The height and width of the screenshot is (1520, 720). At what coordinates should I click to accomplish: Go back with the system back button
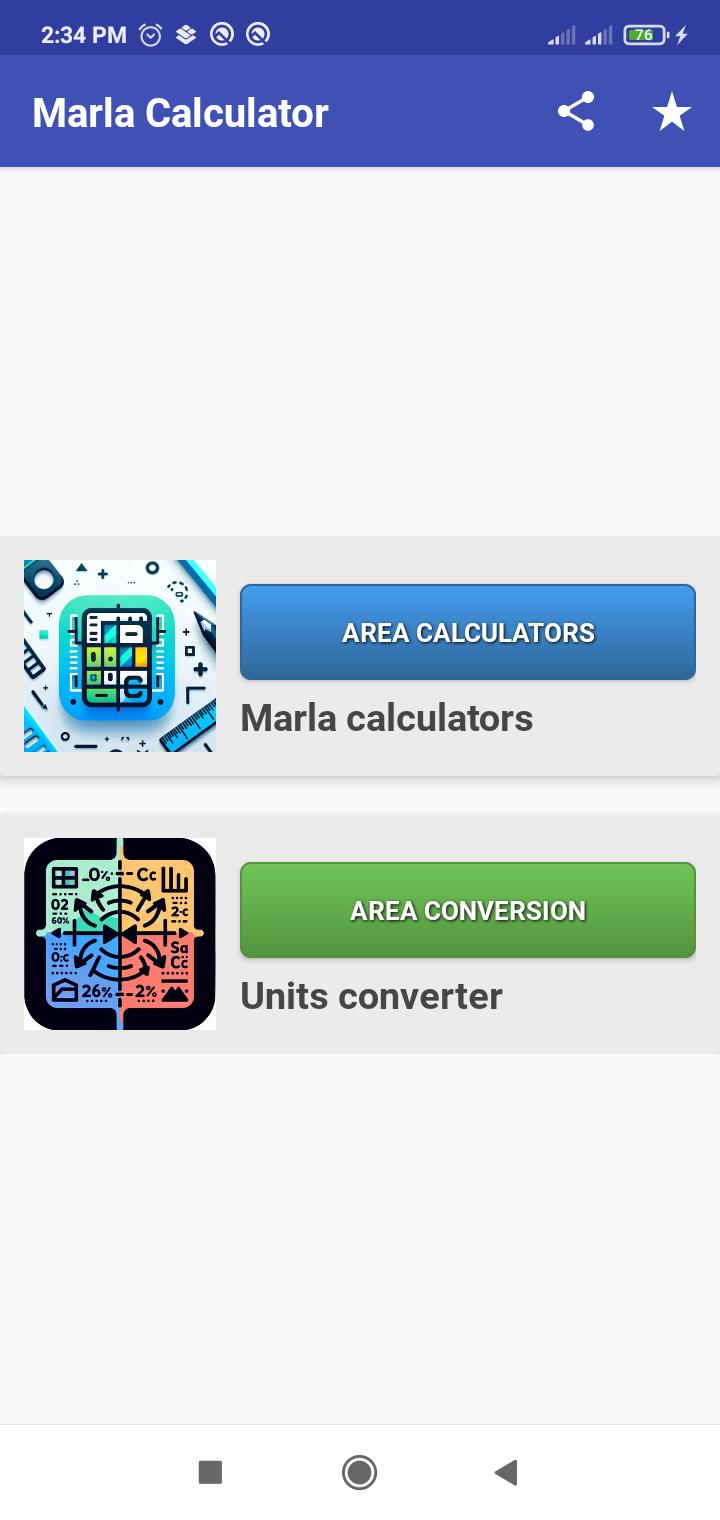pyautogui.click(x=506, y=1472)
